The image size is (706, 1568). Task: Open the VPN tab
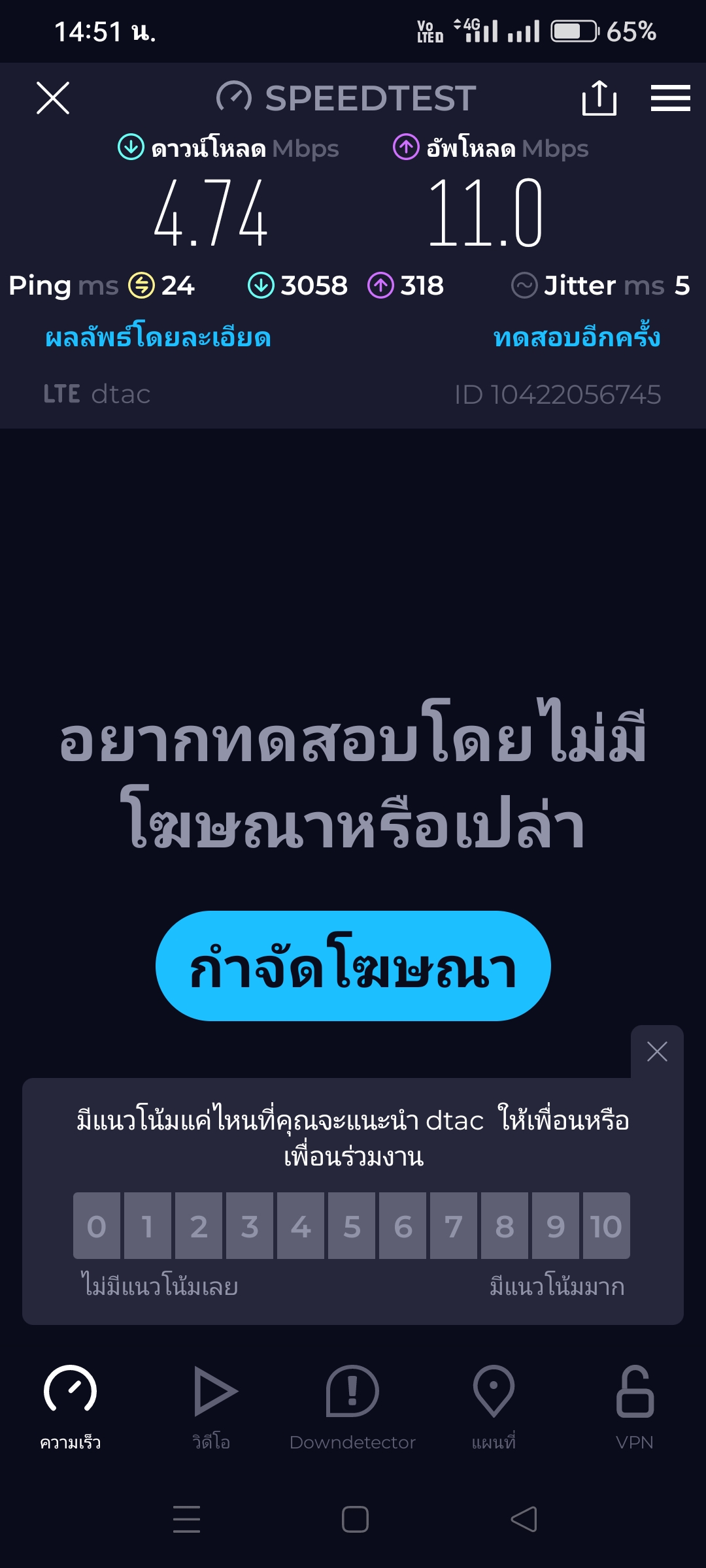point(635,1407)
